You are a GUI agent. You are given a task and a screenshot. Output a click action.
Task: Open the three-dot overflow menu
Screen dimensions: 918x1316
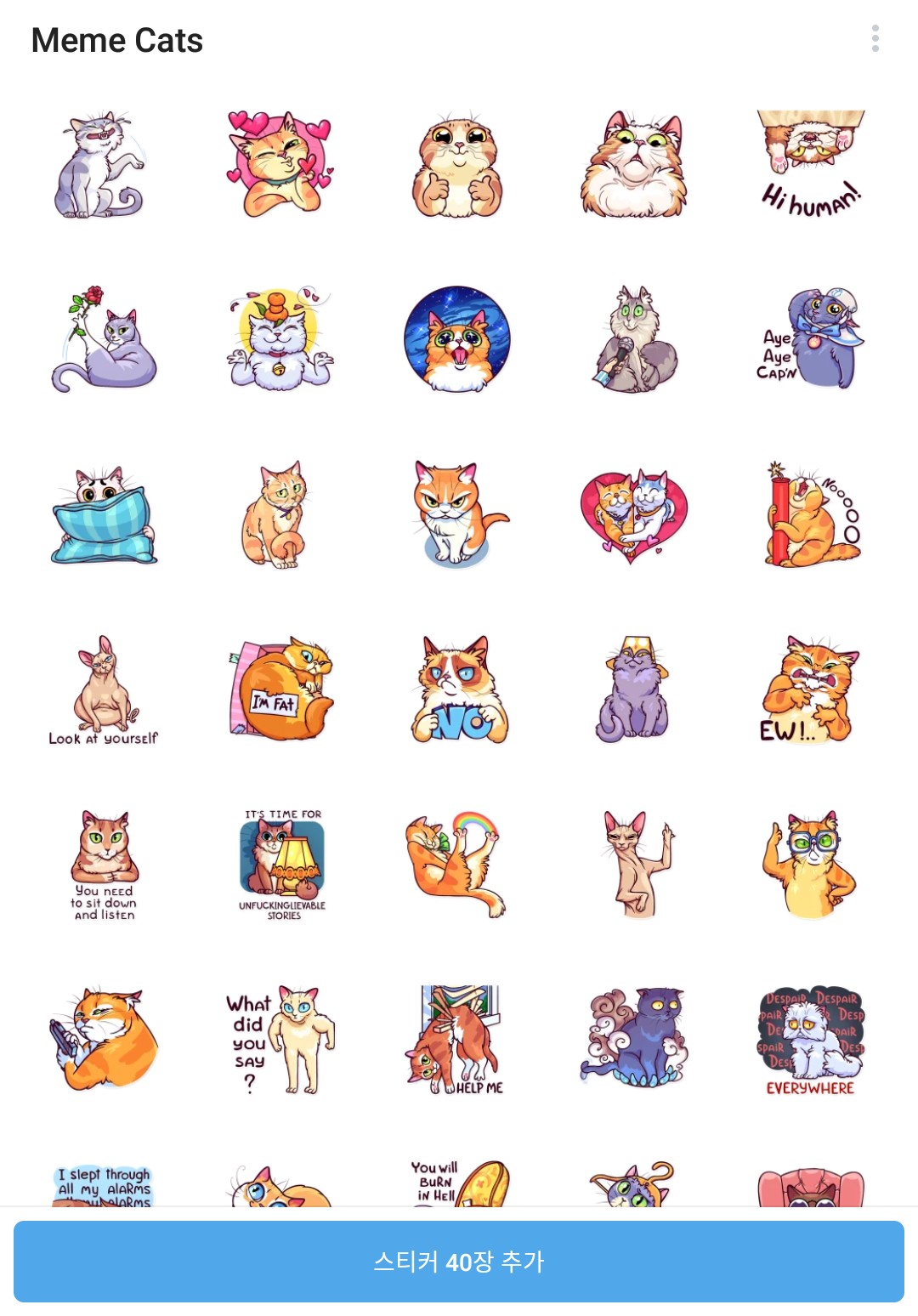[875, 38]
